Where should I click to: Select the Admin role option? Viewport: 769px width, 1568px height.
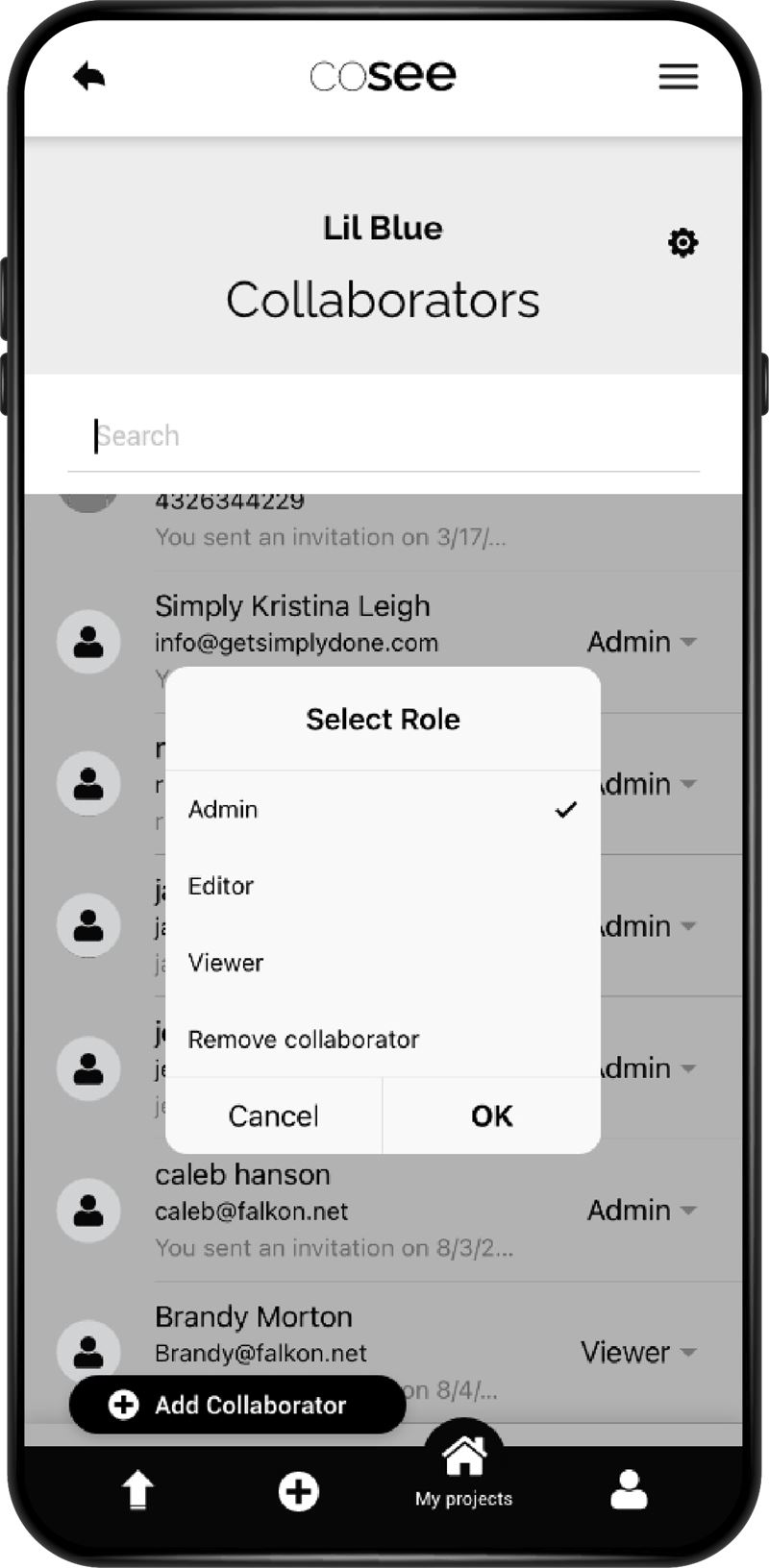pos(383,809)
